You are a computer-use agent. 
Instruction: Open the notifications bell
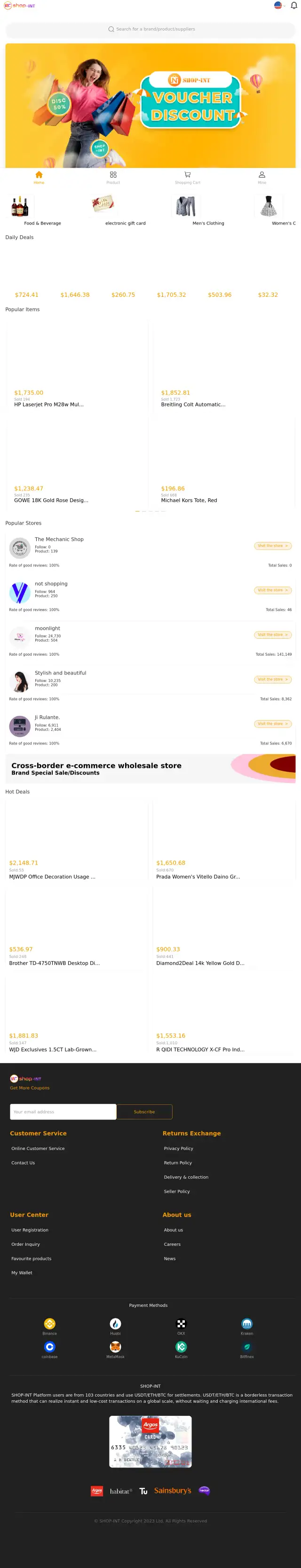[x=293, y=6]
